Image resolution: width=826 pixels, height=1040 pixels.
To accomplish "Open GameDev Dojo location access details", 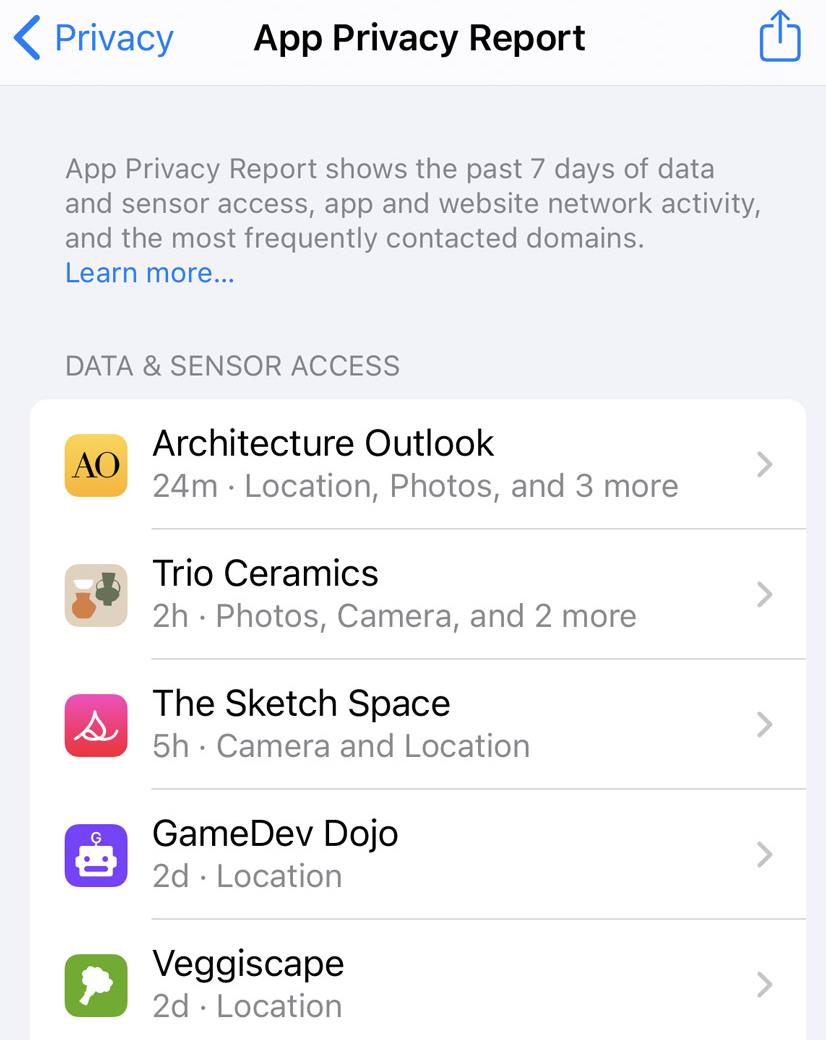I will 400,854.
